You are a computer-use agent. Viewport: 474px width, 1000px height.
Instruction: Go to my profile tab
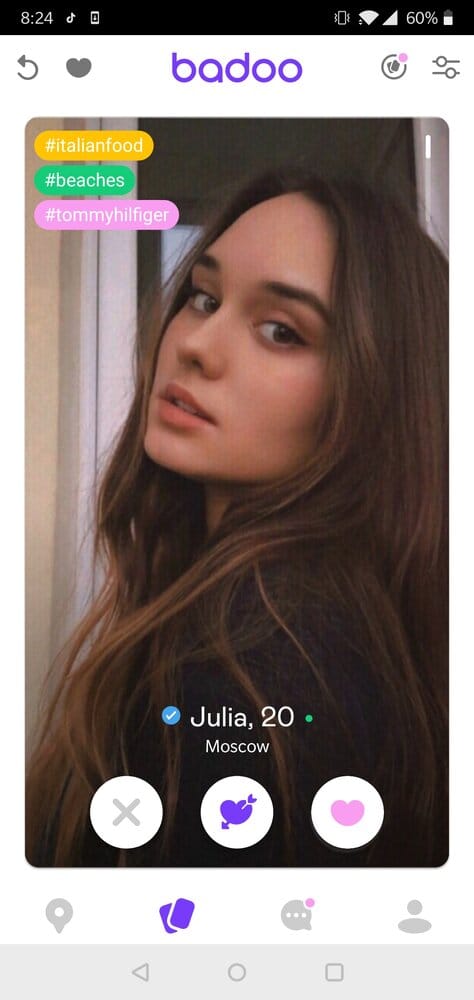click(415, 916)
